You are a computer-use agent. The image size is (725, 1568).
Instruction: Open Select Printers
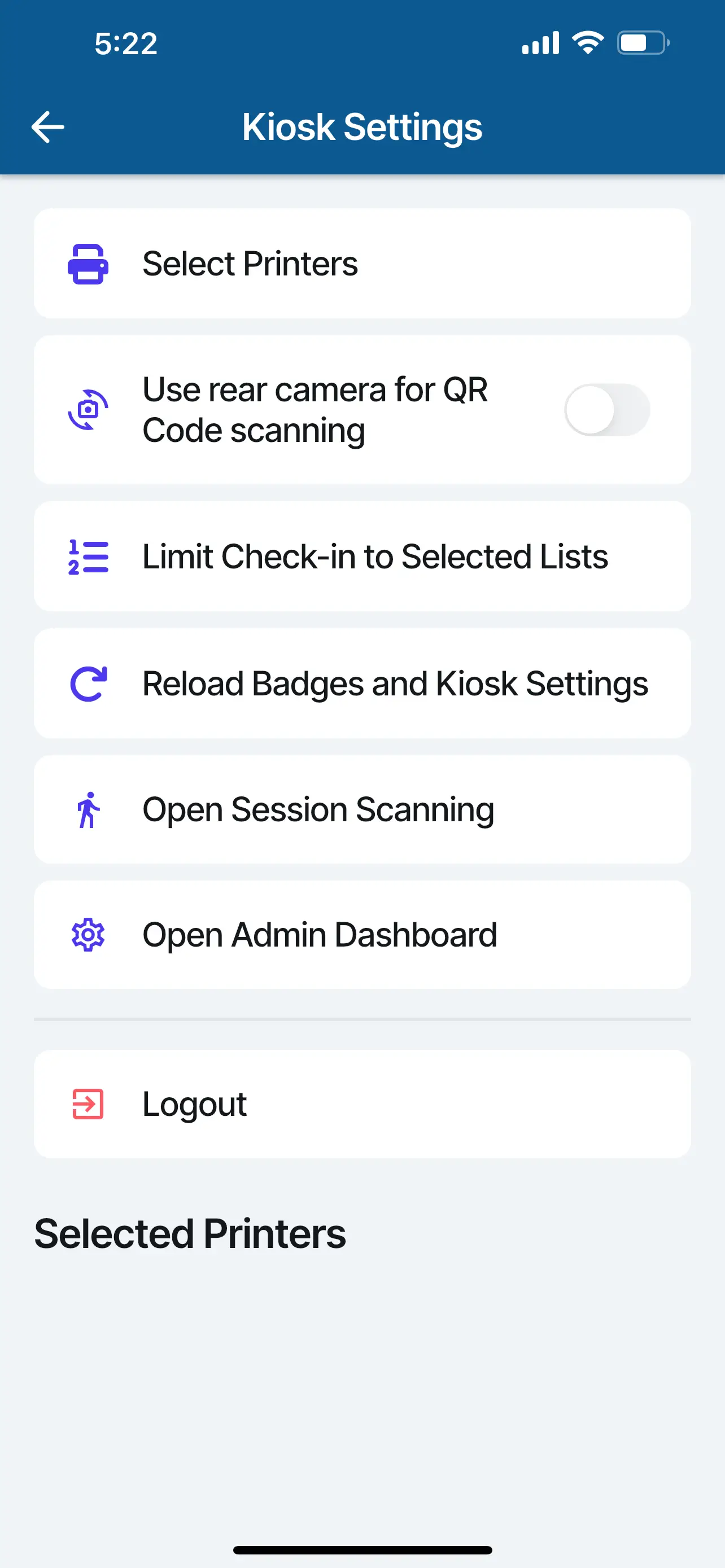tap(362, 263)
